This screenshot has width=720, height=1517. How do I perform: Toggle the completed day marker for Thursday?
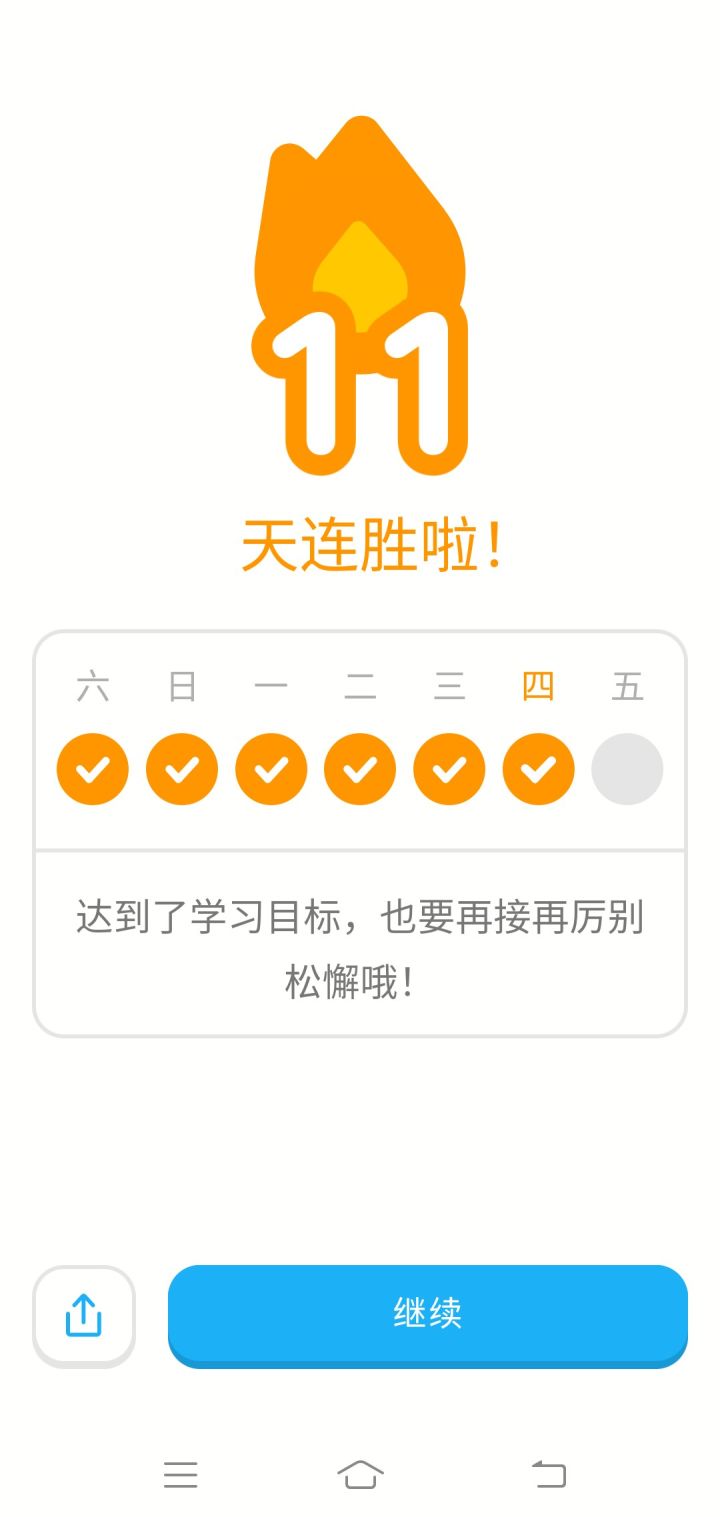click(538, 768)
